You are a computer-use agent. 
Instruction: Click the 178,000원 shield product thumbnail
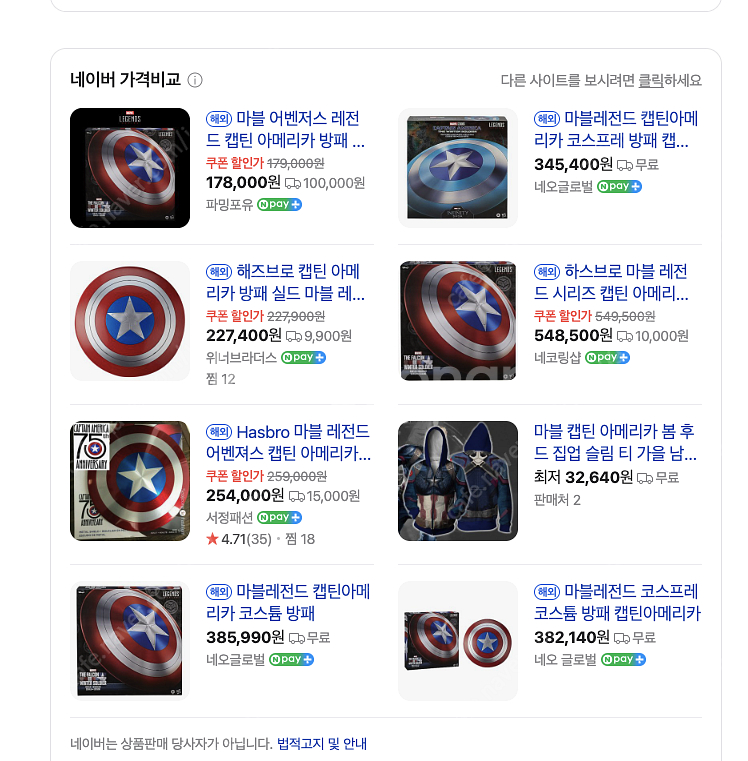(129, 167)
